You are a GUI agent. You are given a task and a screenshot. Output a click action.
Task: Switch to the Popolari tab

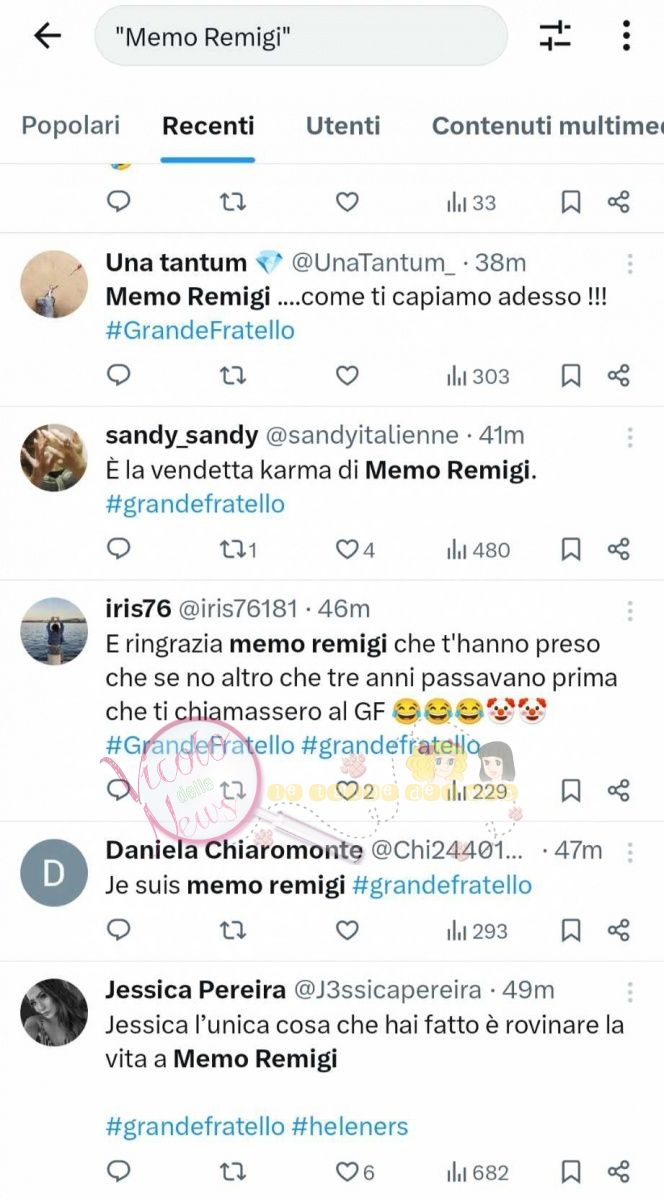pos(71,126)
